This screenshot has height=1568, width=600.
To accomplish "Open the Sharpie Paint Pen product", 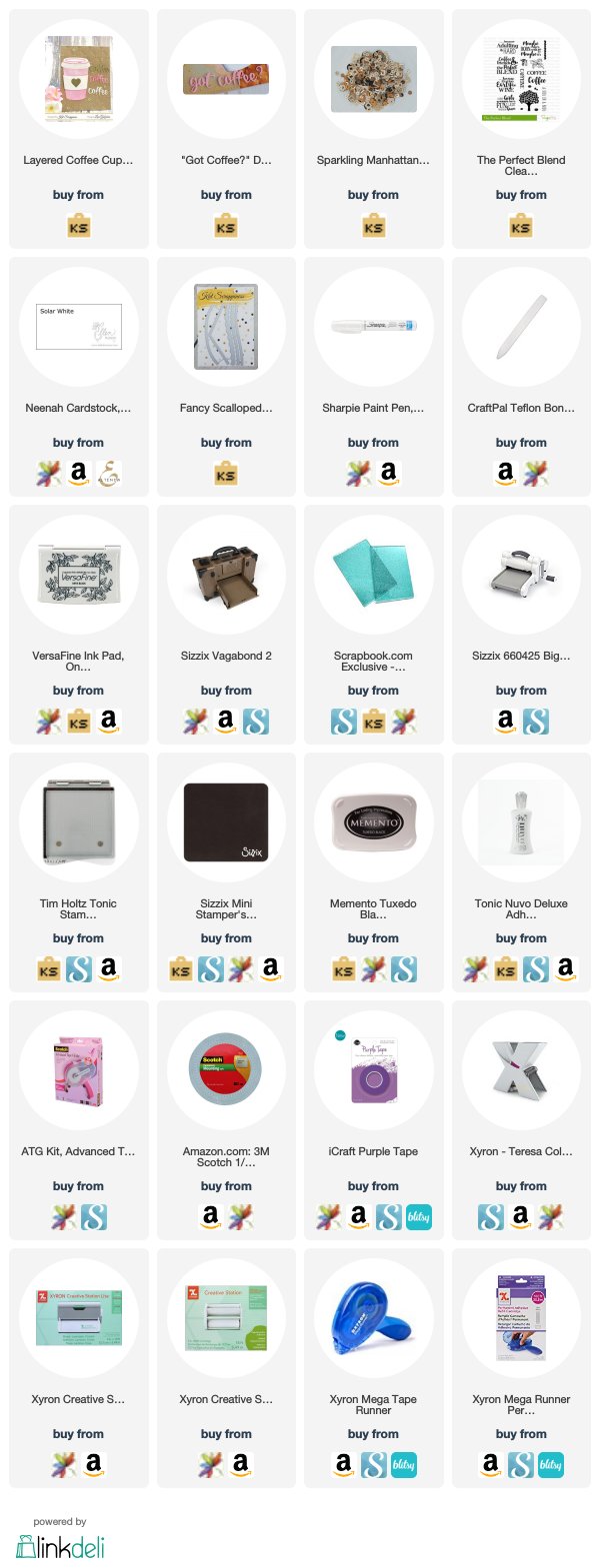I will [x=373, y=328].
